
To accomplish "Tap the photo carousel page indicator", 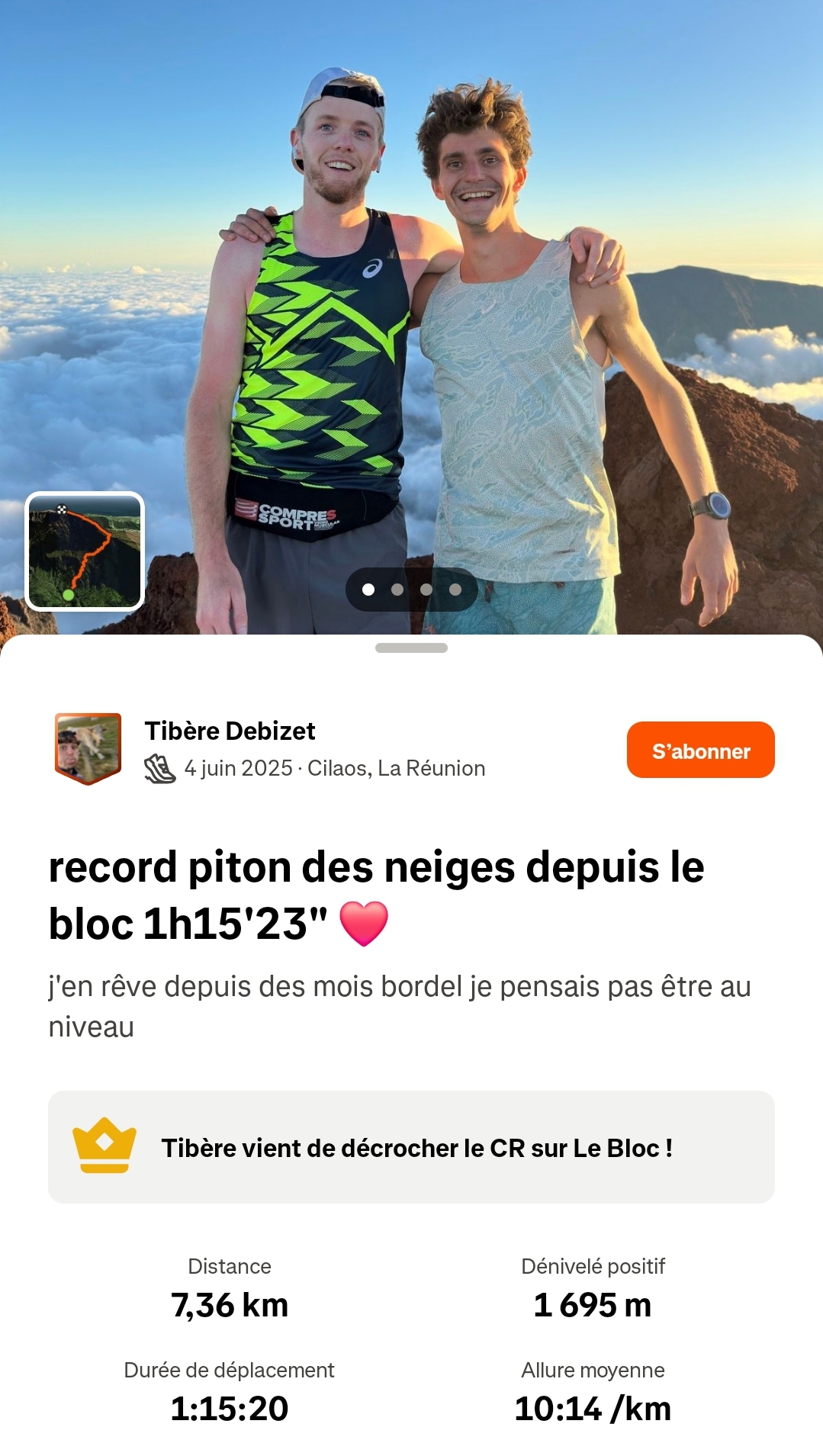I will pyautogui.click(x=411, y=590).
